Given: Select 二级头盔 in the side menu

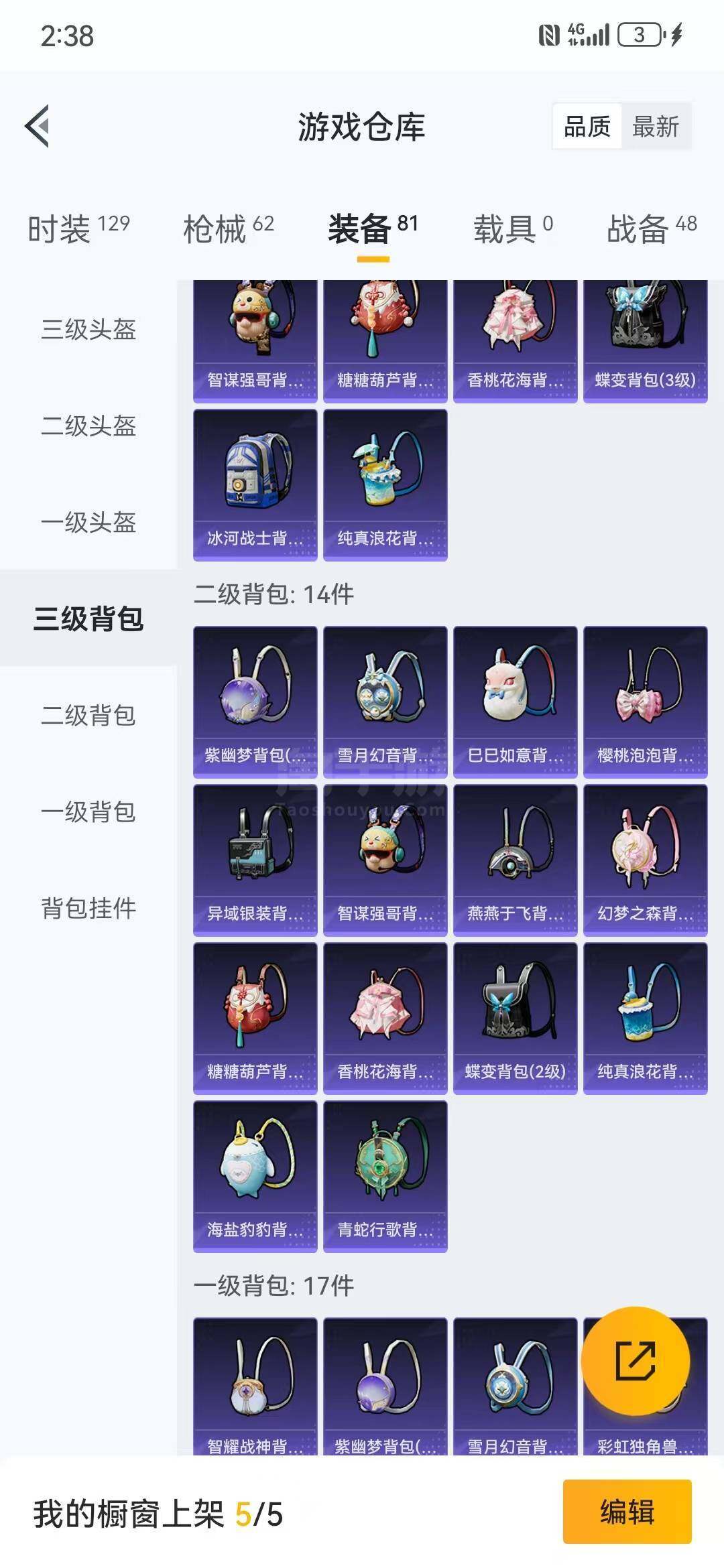Looking at the screenshot, I should click(88, 426).
